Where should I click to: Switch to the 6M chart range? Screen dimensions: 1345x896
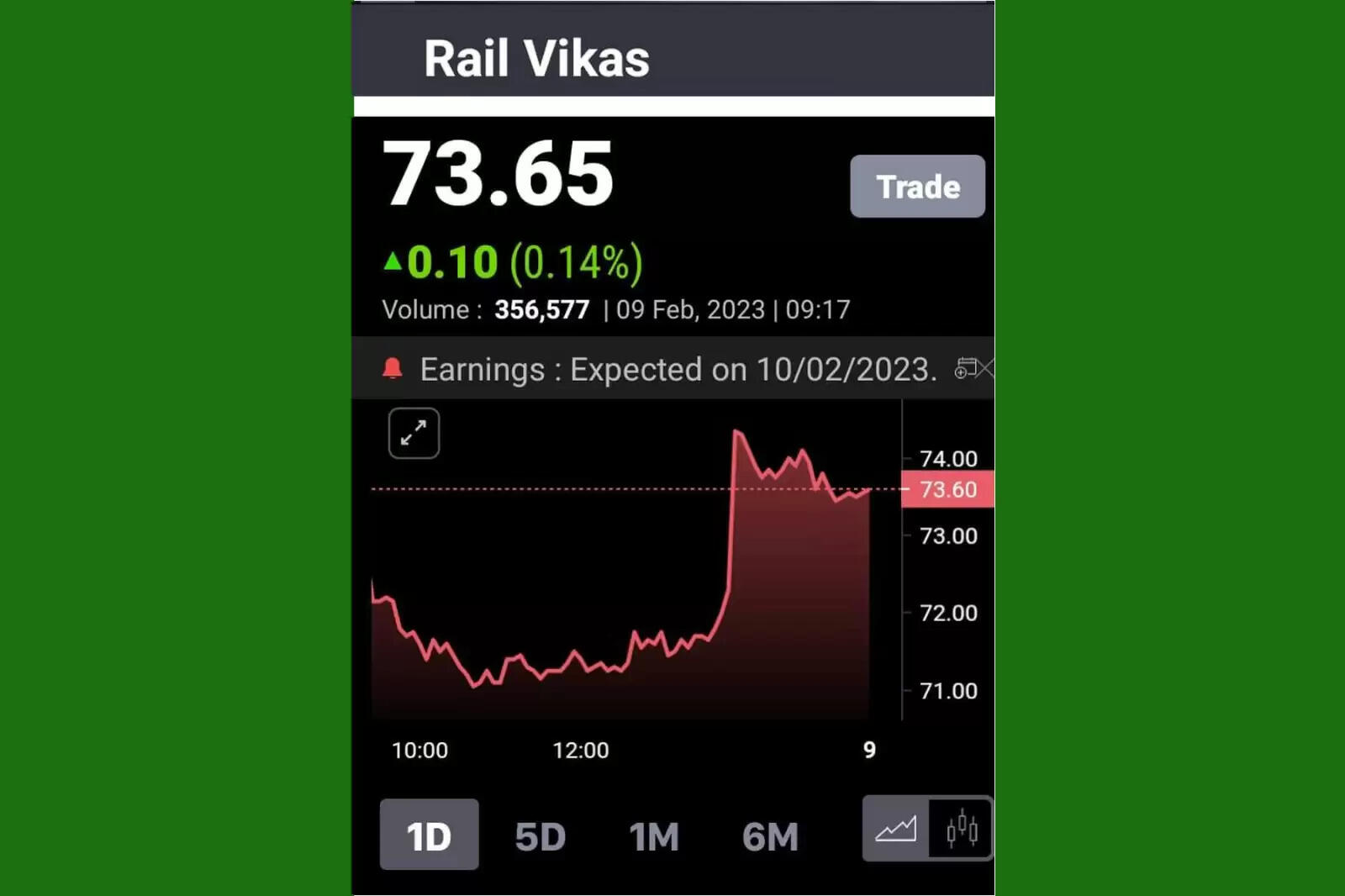click(x=769, y=836)
